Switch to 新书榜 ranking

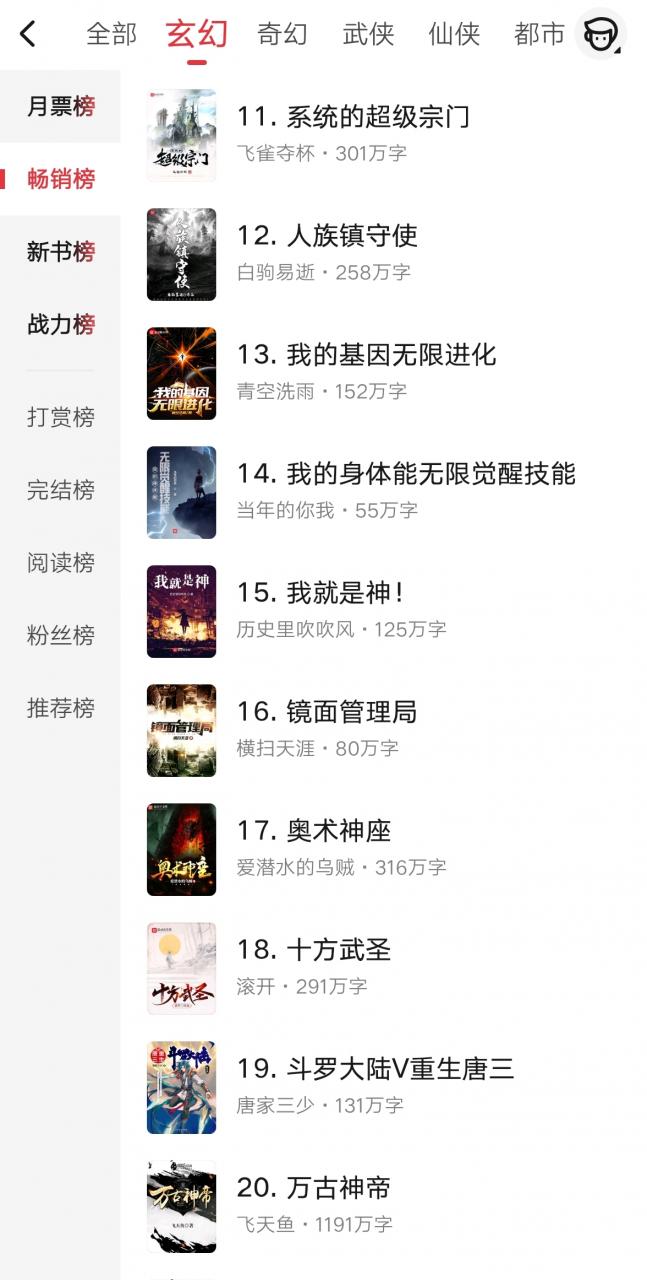coord(61,252)
